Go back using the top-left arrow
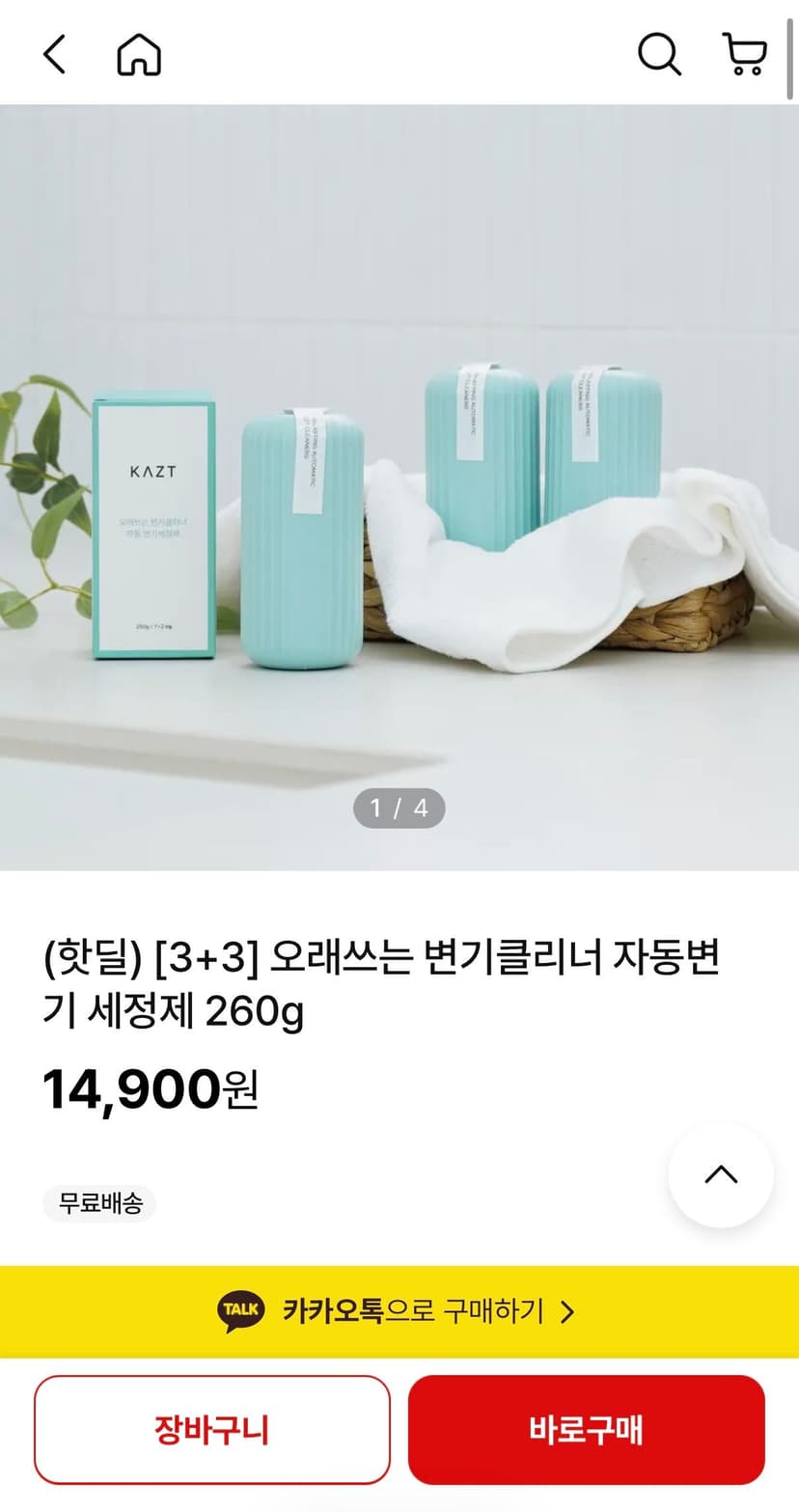 coord(55,55)
